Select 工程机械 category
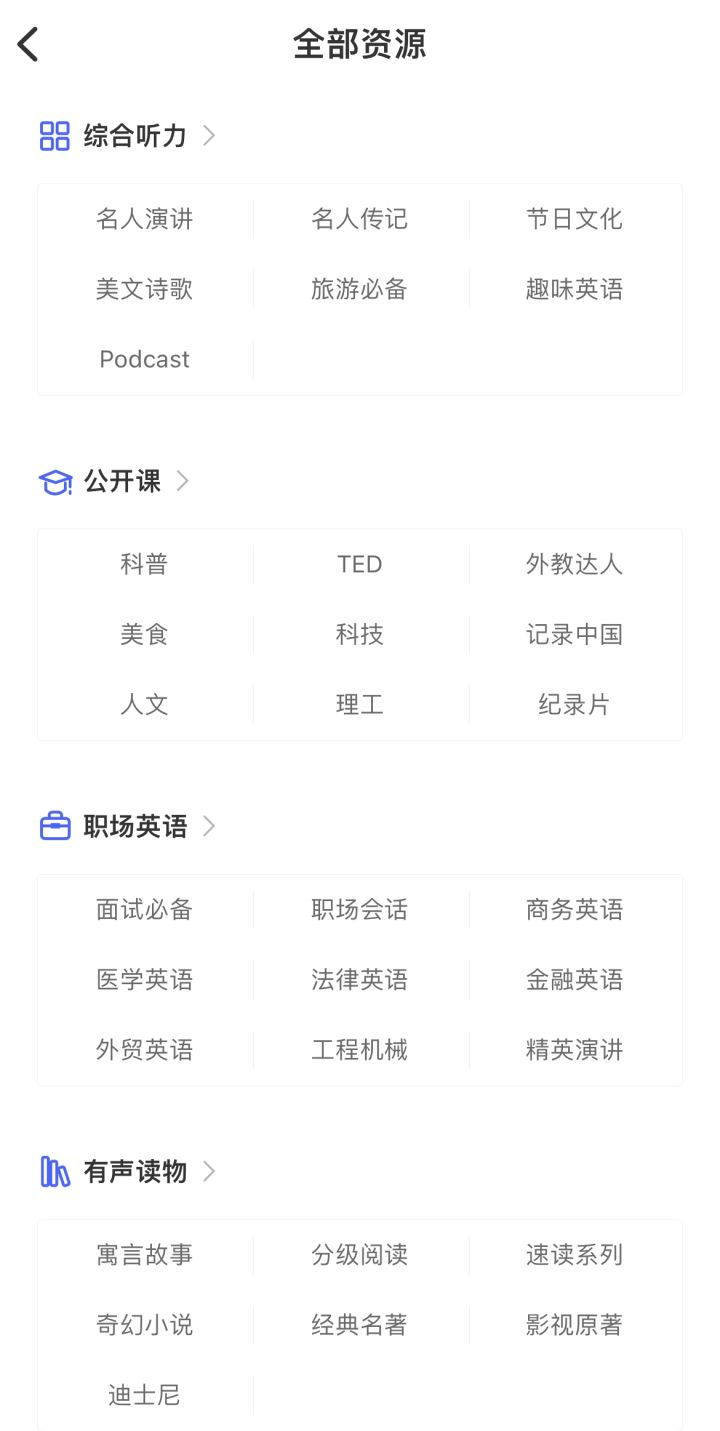 tap(360, 1049)
